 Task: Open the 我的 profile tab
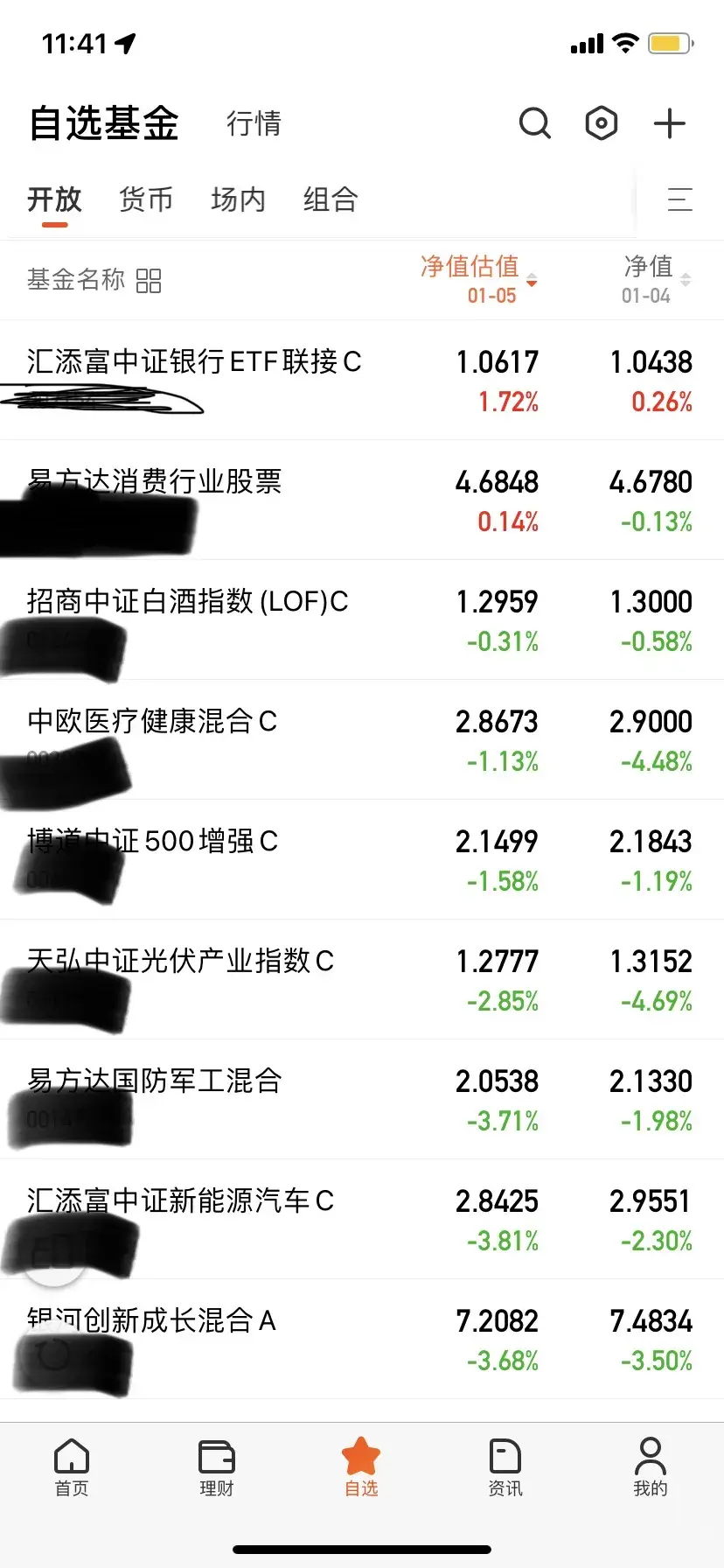(x=651, y=1467)
